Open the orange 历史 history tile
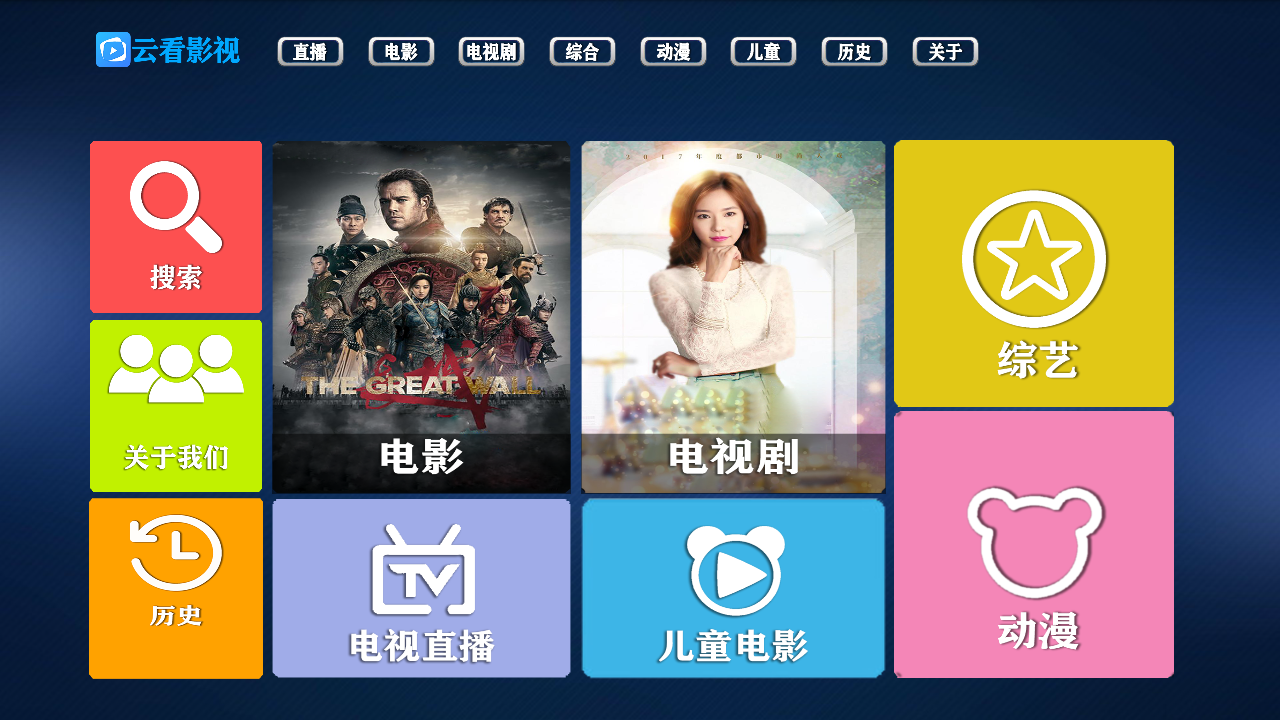1280x720 pixels. (x=176, y=588)
